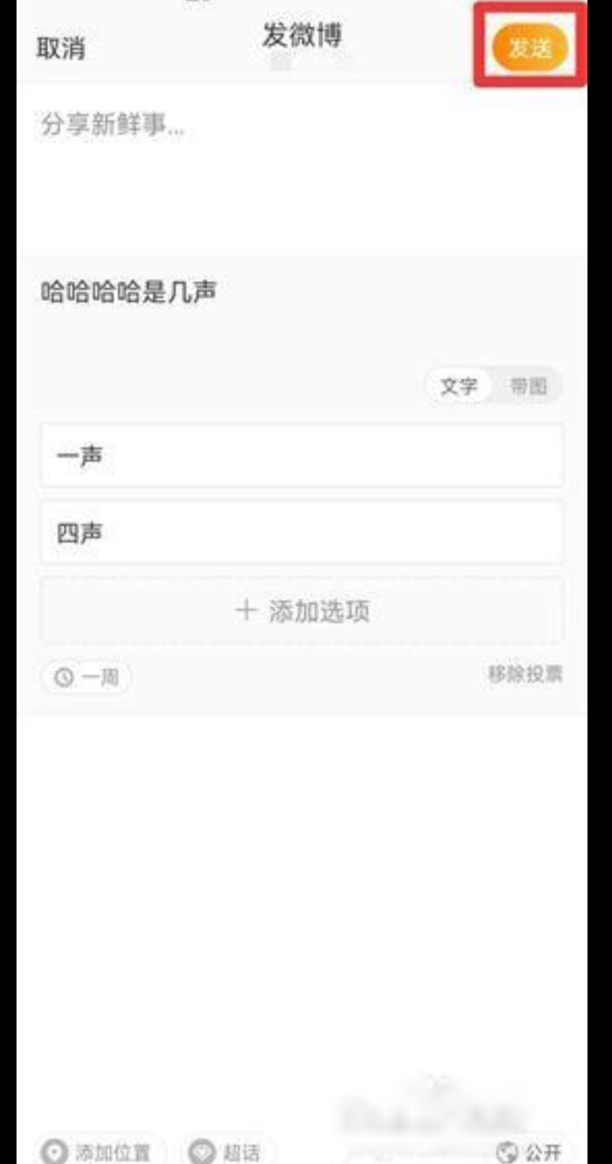Open the 超话 topic chip
612x1164 pixels.
(228, 1151)
